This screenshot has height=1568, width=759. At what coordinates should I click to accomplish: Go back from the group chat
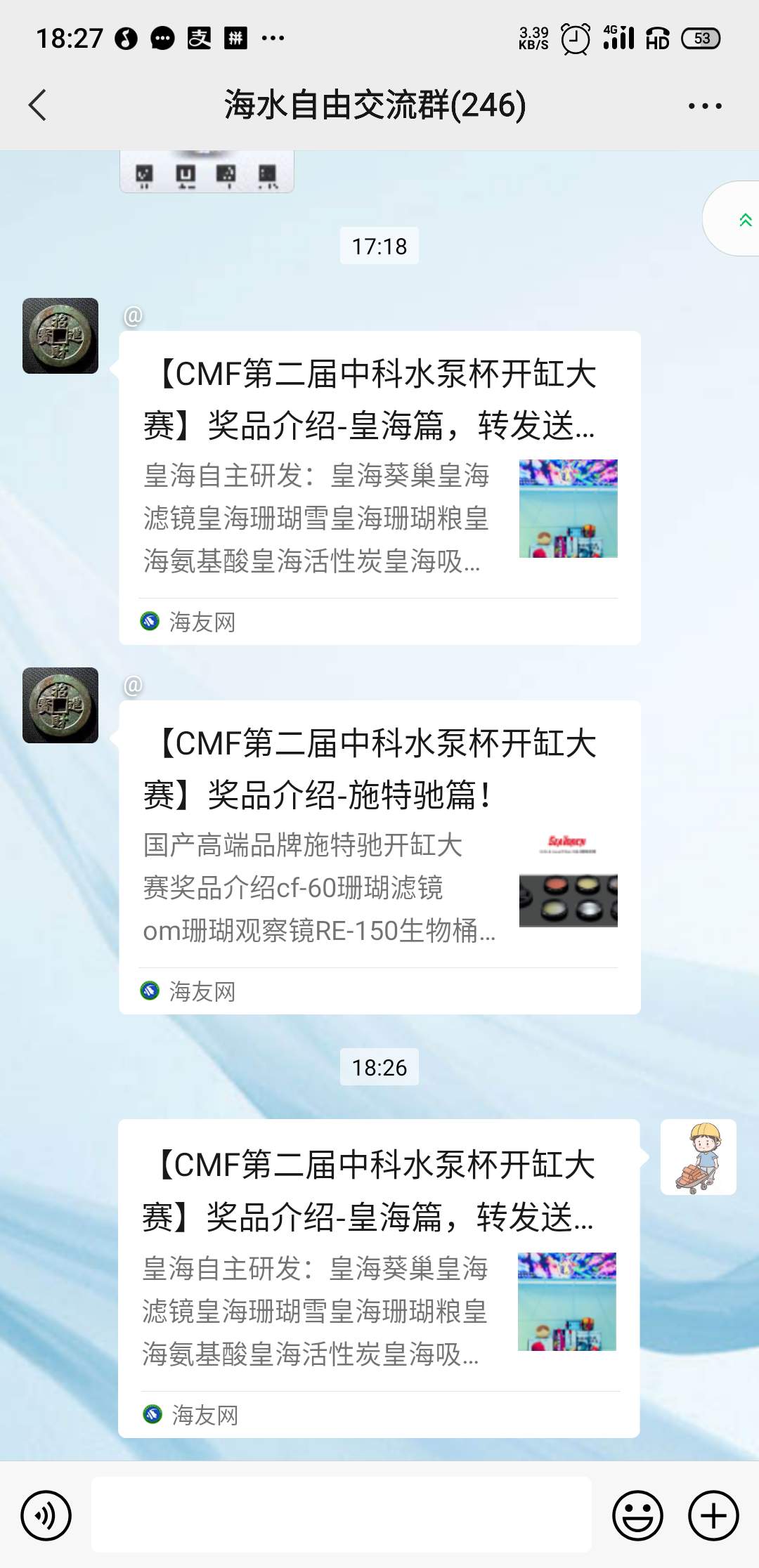tap(38, 105)
